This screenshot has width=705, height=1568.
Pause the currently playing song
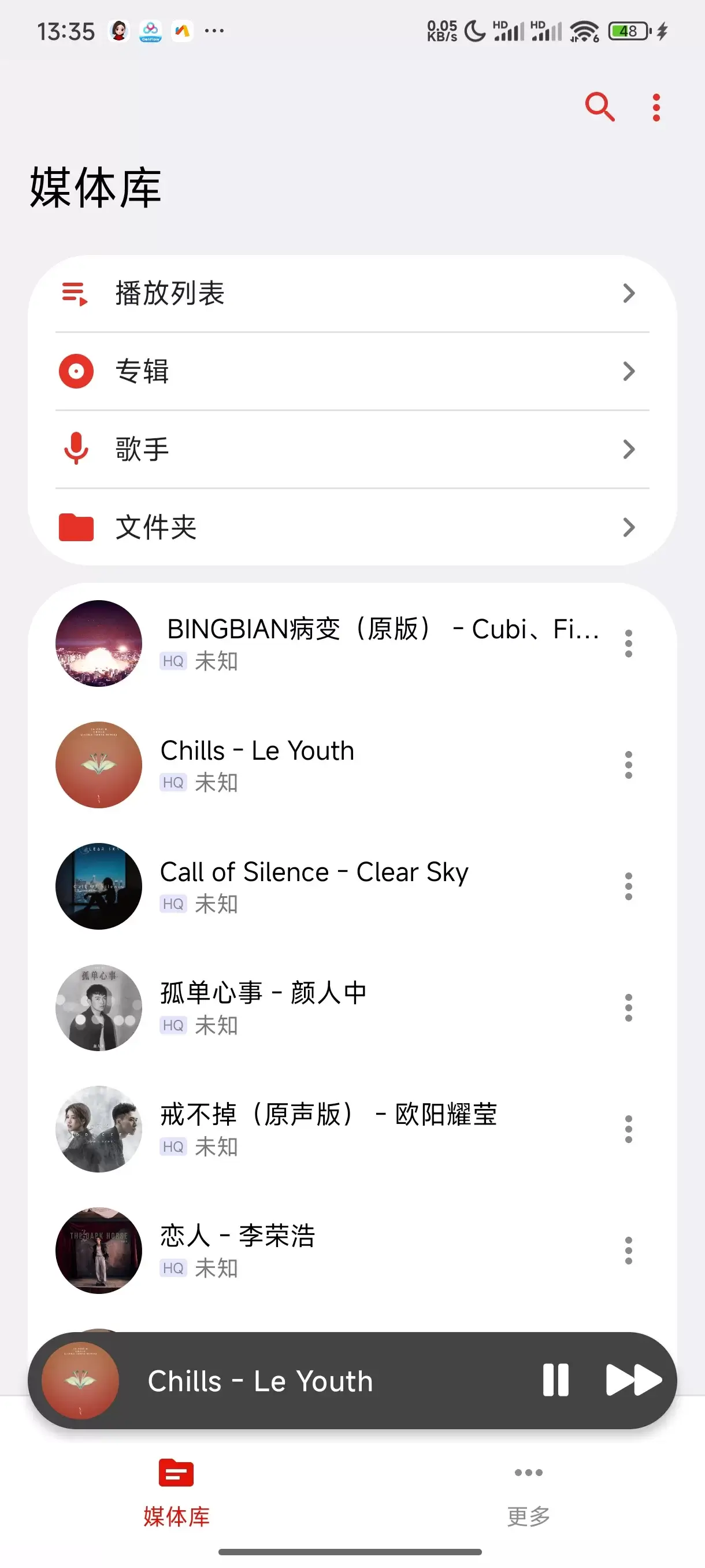coord(555,1380)
